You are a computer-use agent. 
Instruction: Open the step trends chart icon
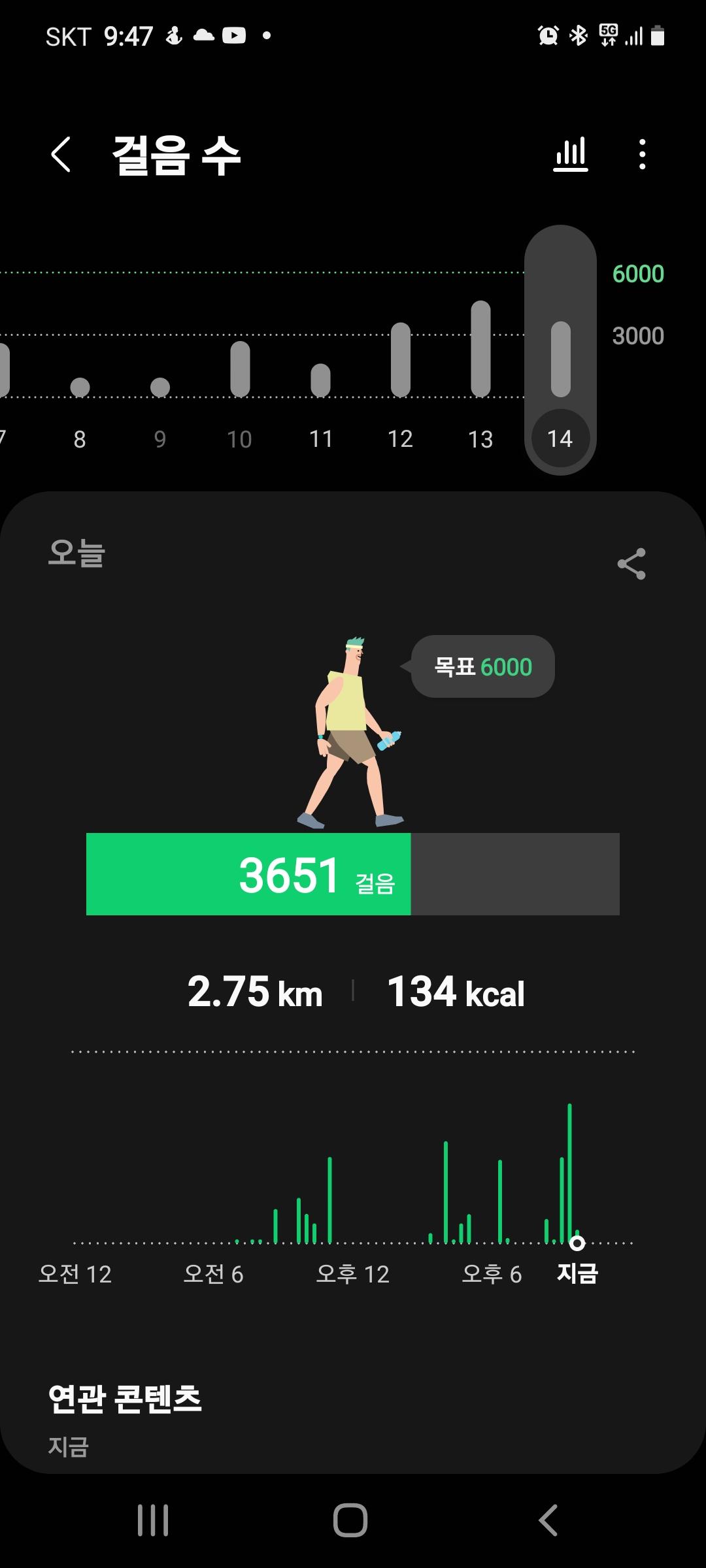pos(571,155)
